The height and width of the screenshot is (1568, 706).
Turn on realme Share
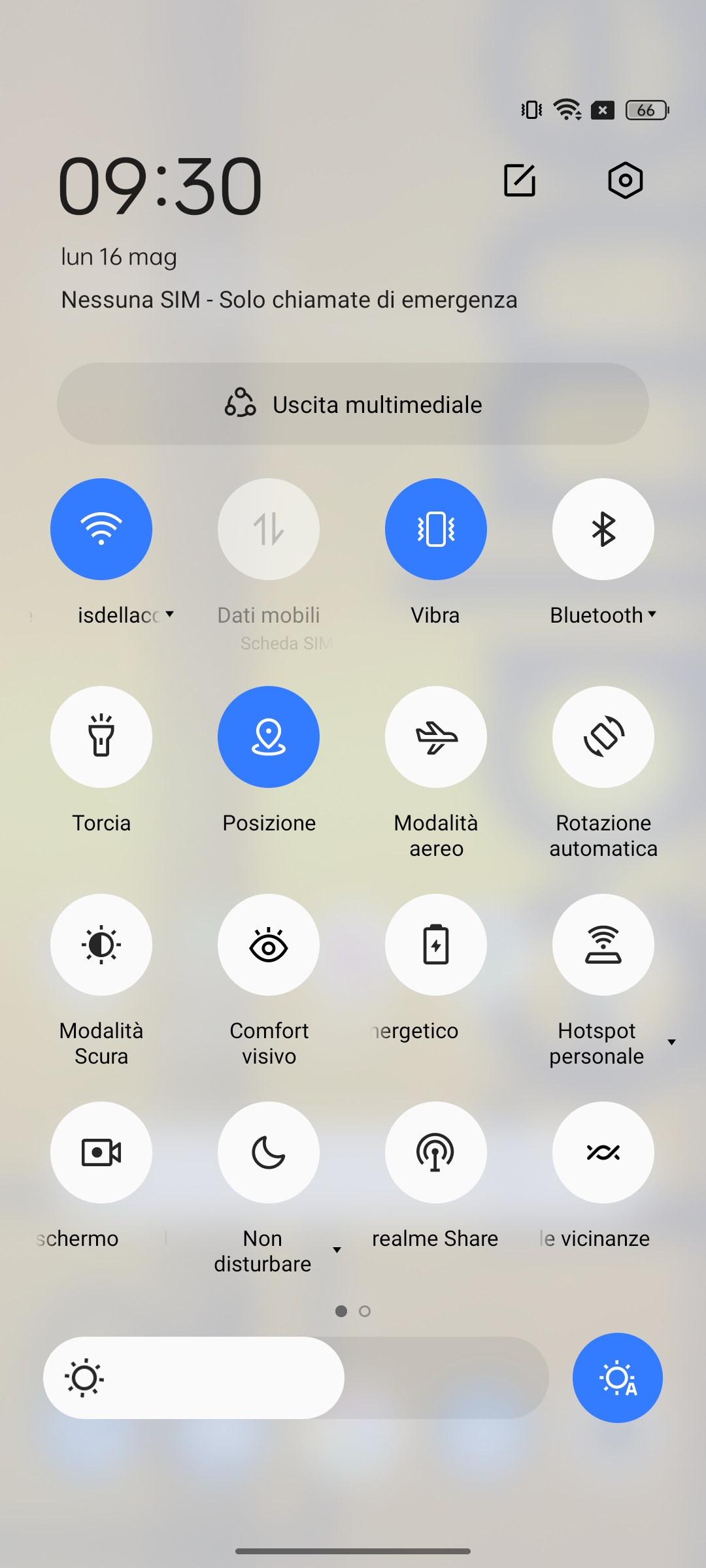436,1152
